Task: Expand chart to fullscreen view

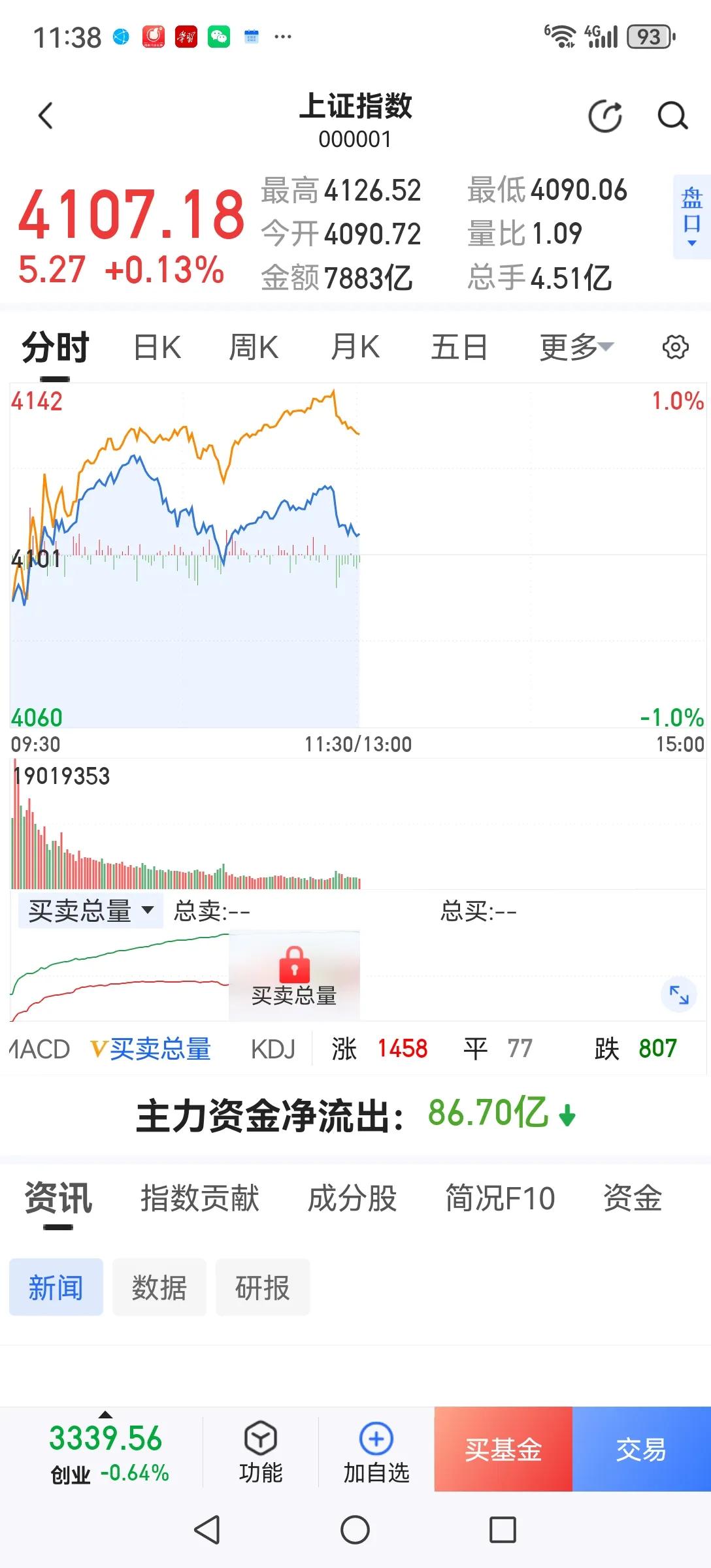Action: click(x=678, y=996)
